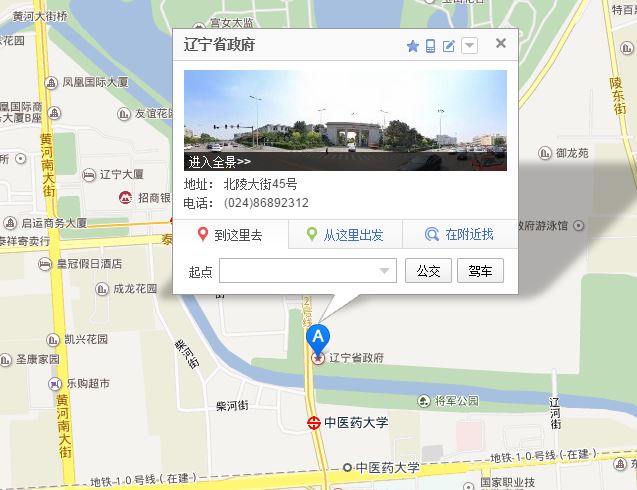Get 驾车 driving directions
The width and height of the screenshot is (637, 490).
click(480, 271)
